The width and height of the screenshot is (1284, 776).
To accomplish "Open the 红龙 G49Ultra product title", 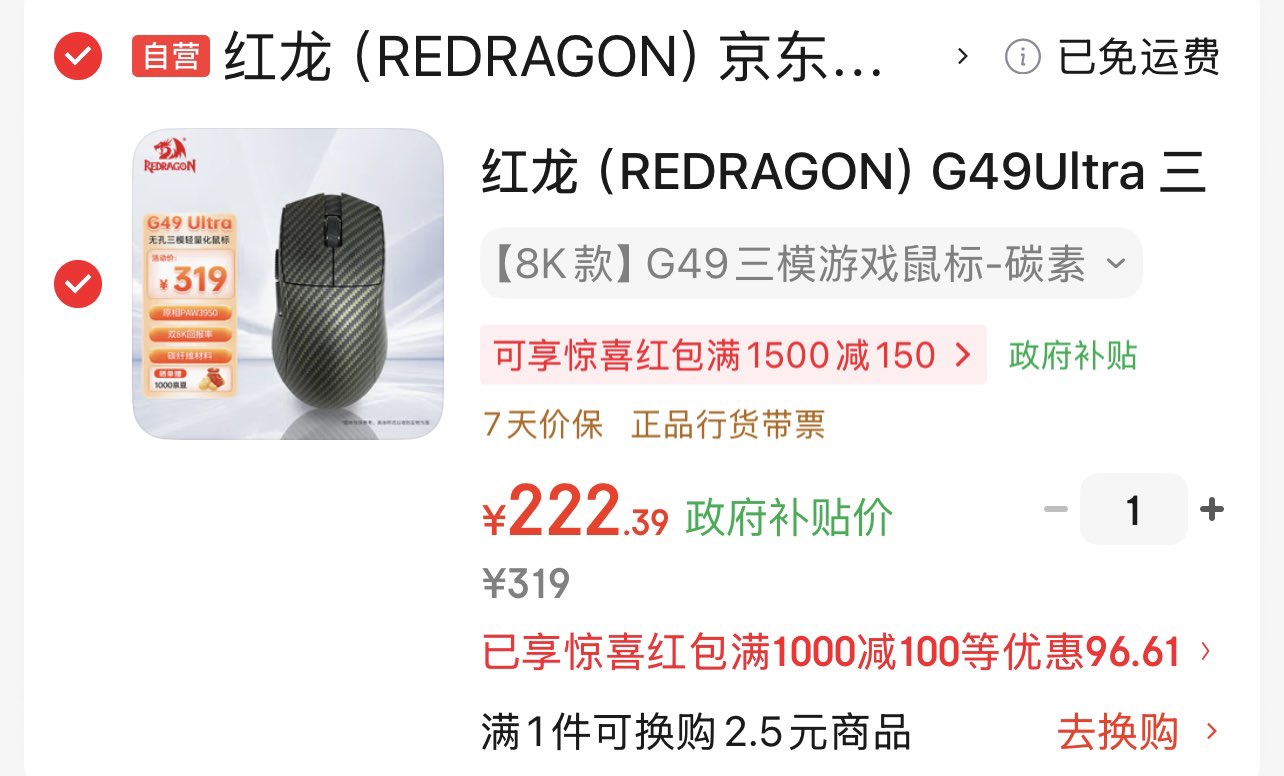I will [x=843, y=173].
